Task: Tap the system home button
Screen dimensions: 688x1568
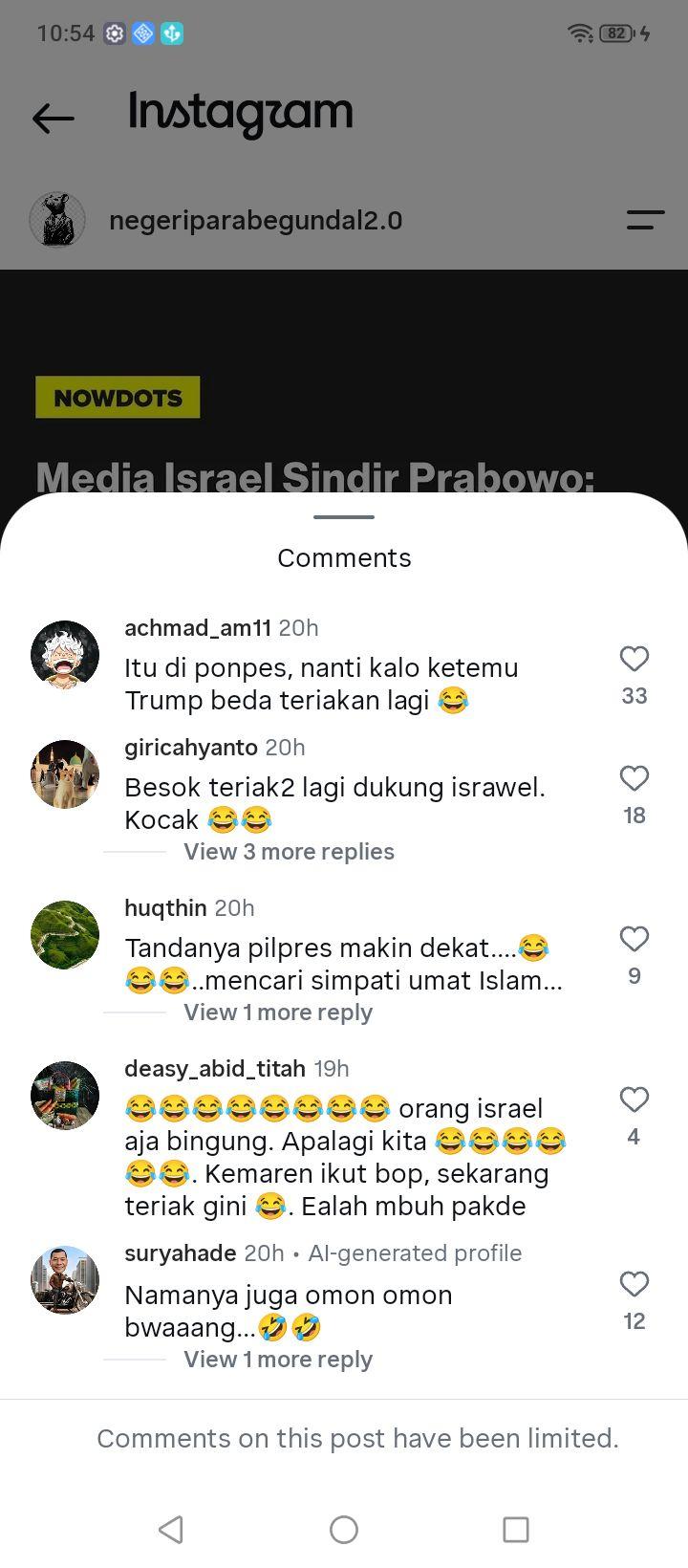Action: pyautogui.click(x=344, y=1530)
